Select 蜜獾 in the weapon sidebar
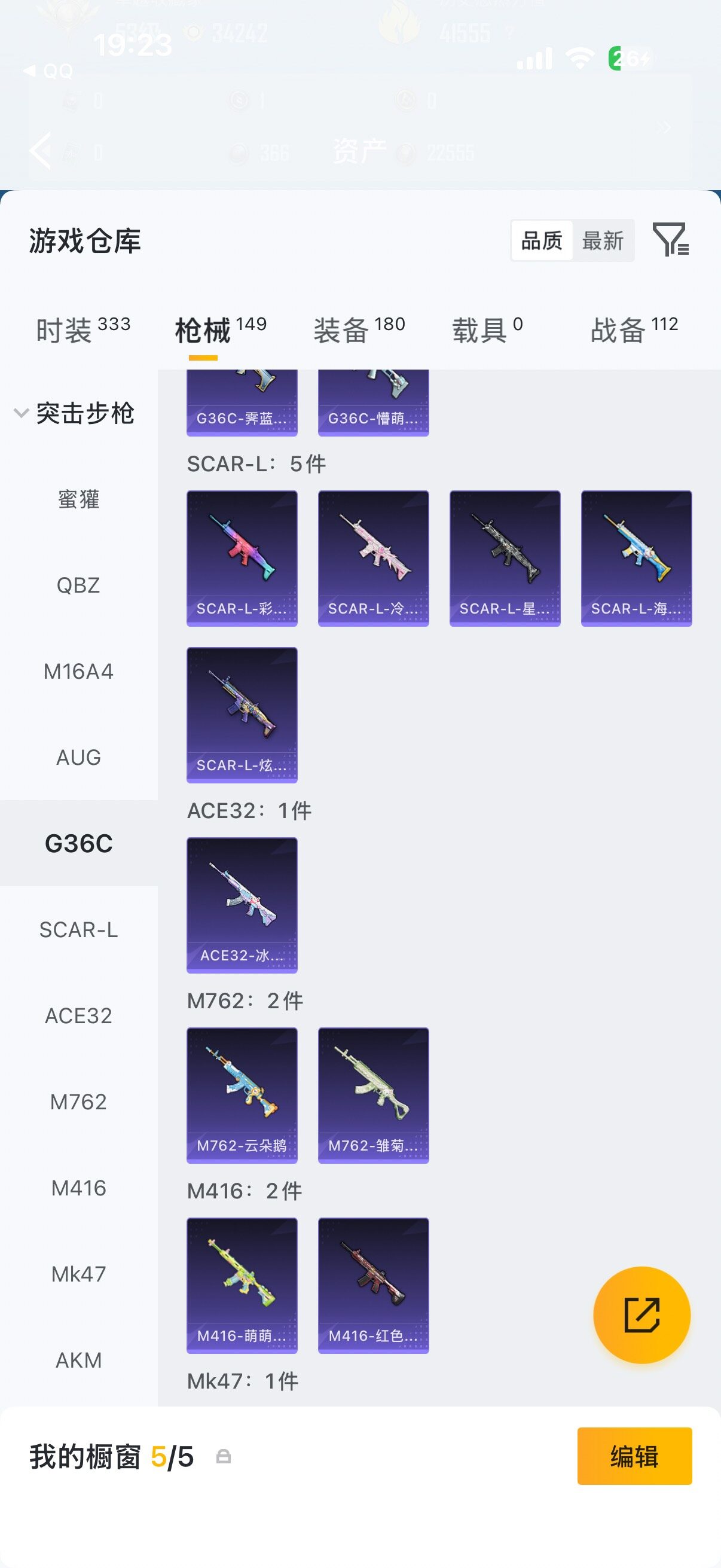 [x=78, y=500]
